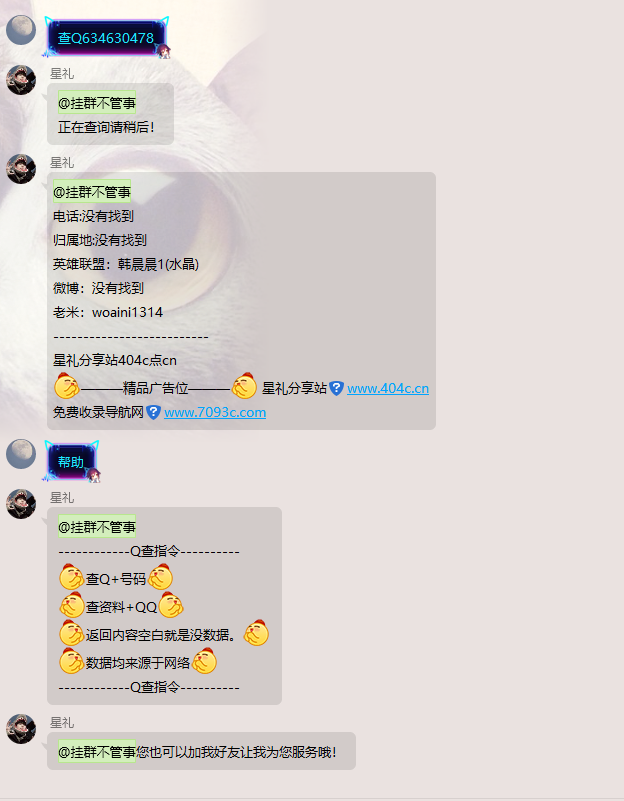Open sender's avatar beside the 帮助 message

(x=21, y=454)
